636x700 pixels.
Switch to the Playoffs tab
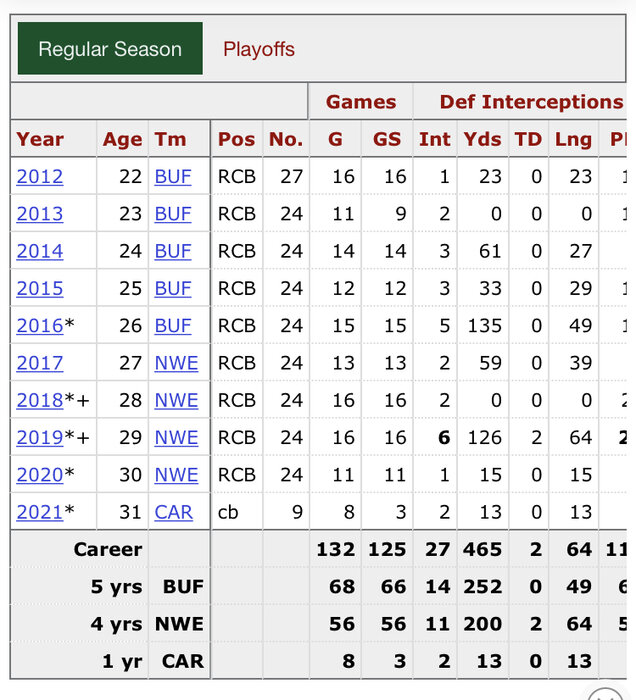tap(258, 49)
